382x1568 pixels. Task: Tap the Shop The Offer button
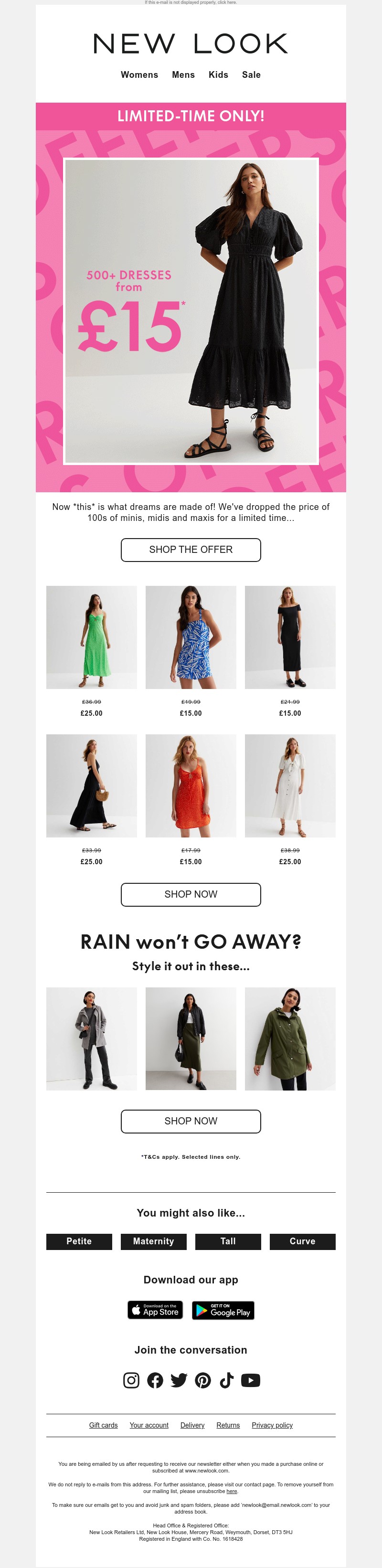point(191,550)
